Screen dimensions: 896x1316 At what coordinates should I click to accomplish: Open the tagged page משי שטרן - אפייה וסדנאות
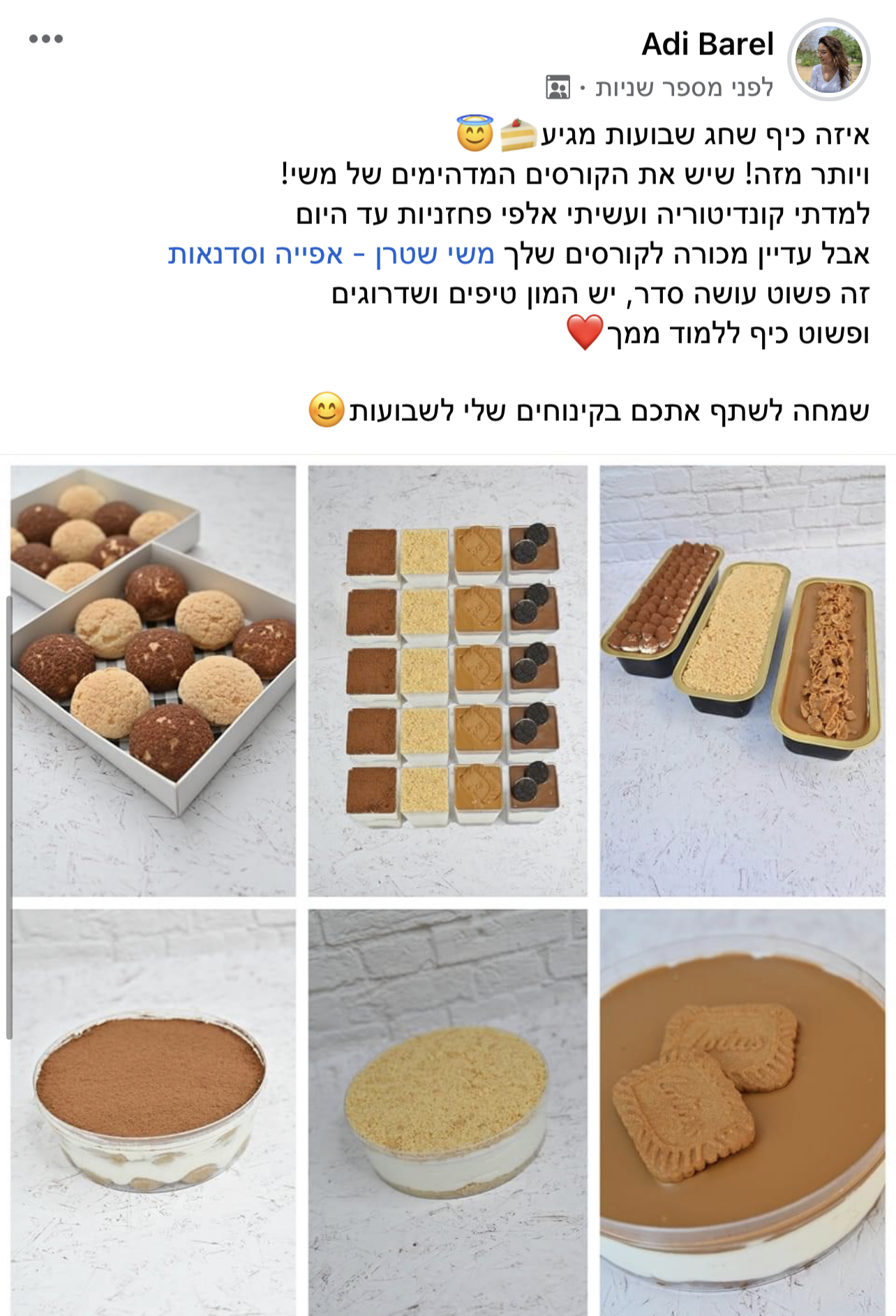pos(331,254)
